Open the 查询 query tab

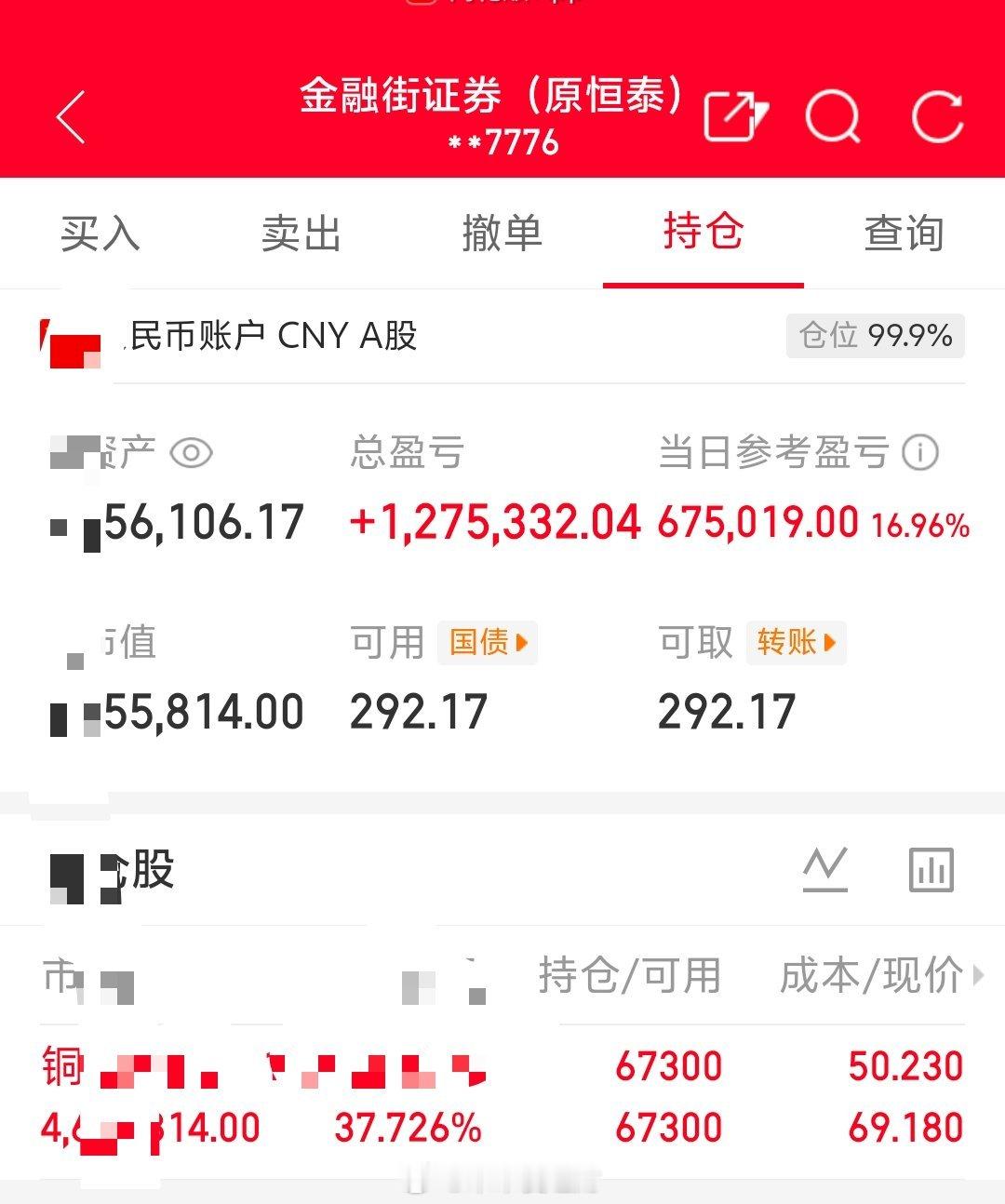(904, 234)
